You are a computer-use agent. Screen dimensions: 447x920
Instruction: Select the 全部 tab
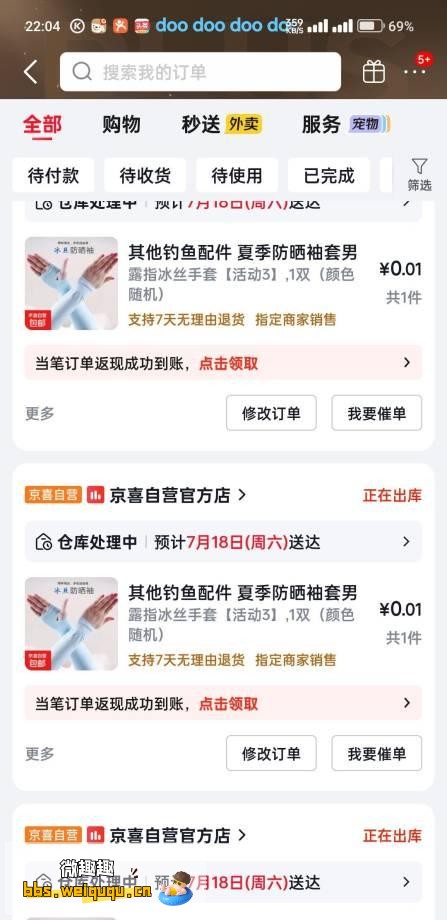point(42,124)
